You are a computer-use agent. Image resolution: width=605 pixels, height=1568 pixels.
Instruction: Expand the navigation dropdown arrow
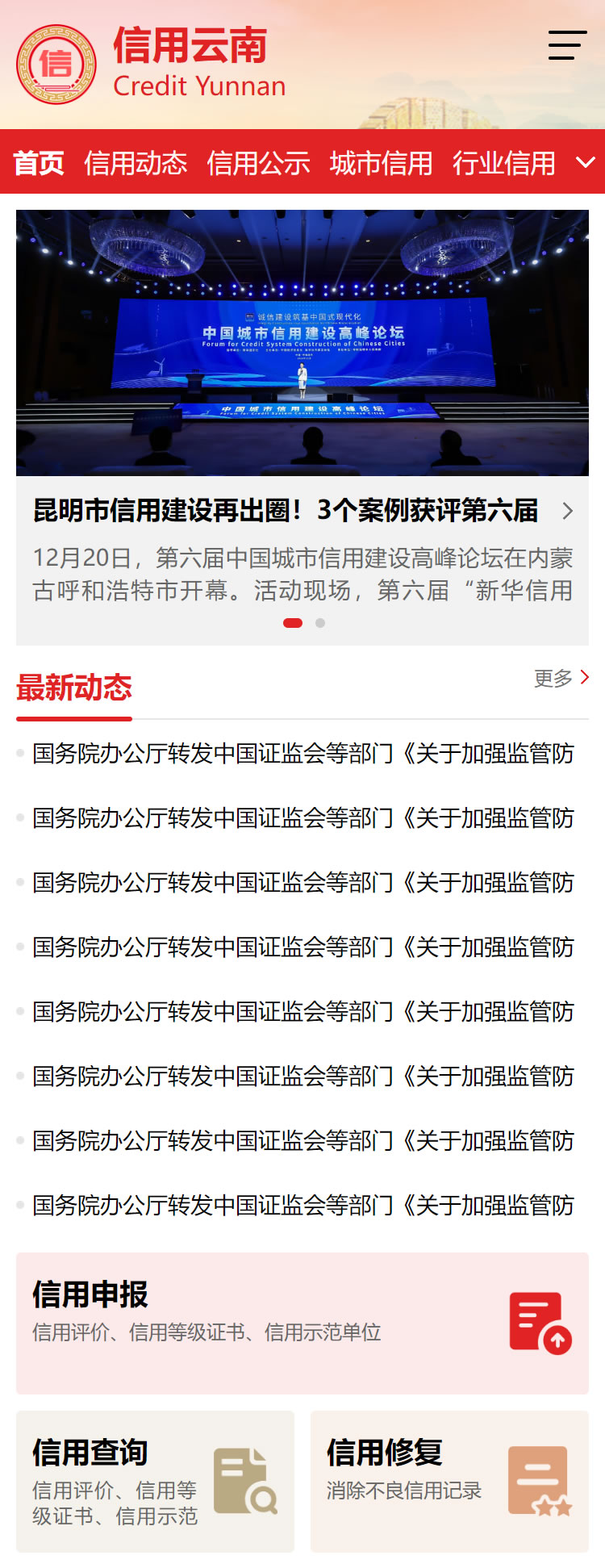click(x=586, y=162)
